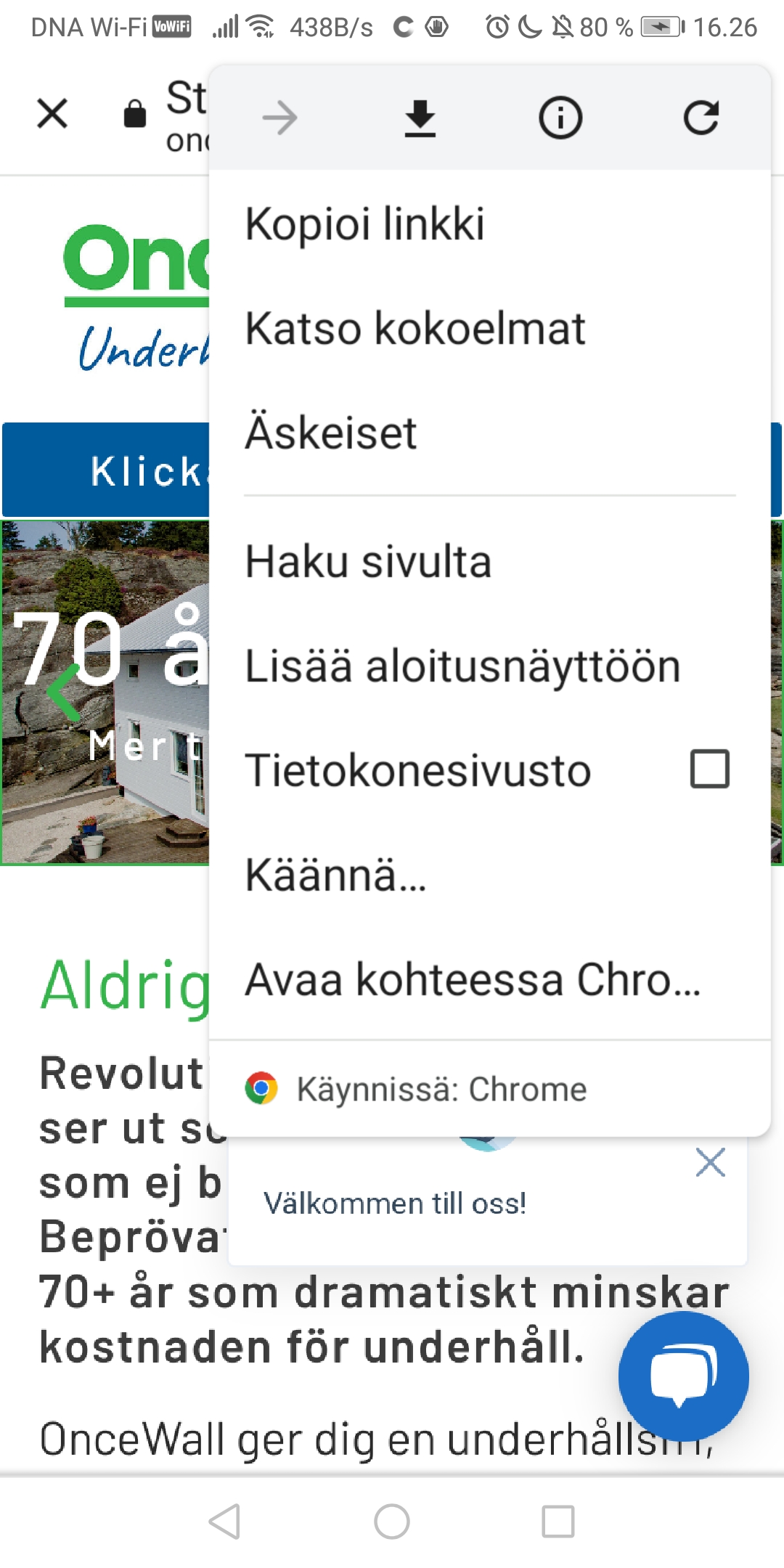Open Äskeiset from the menu

click(331, 433)
